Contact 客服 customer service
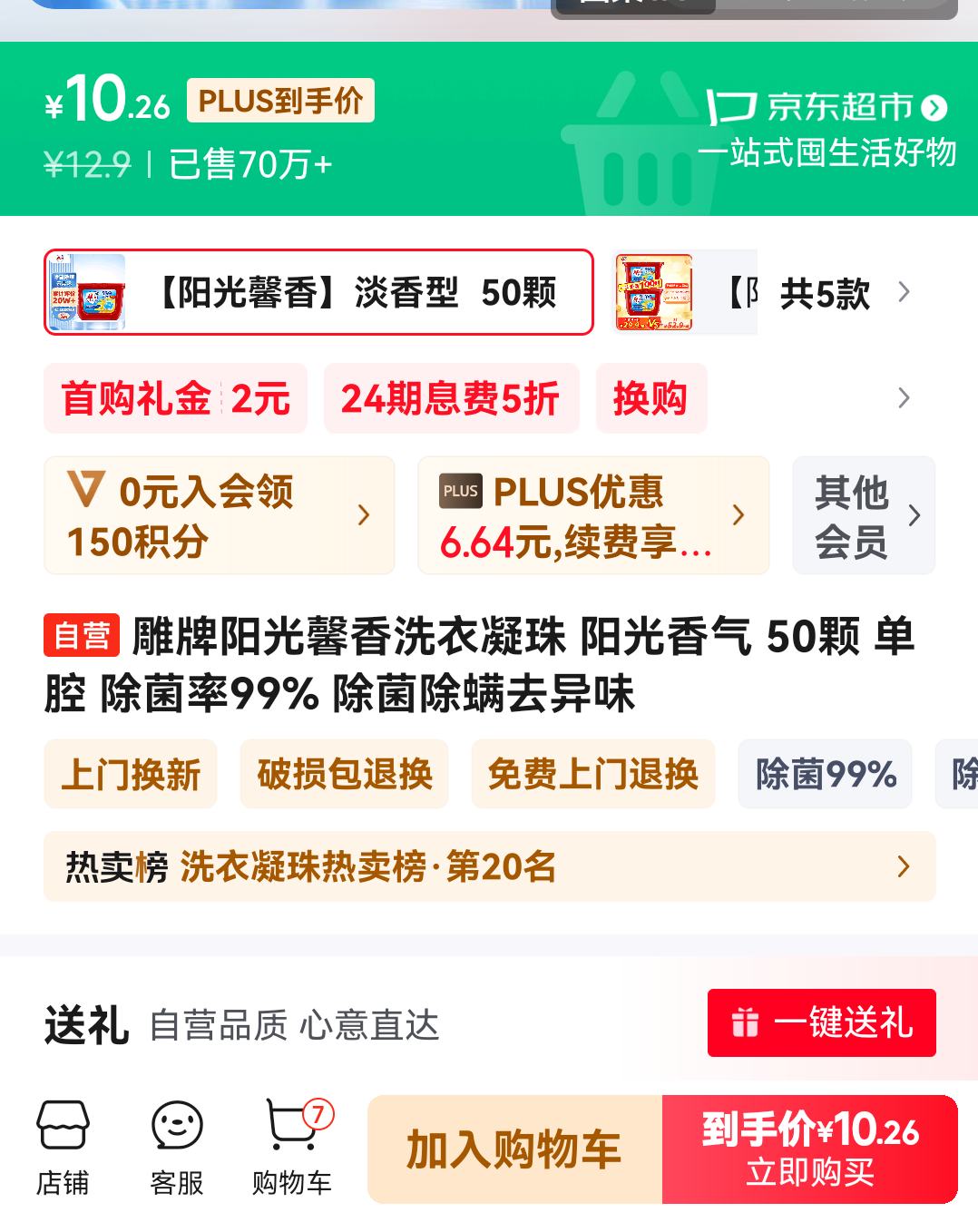 coord(177,1148)
